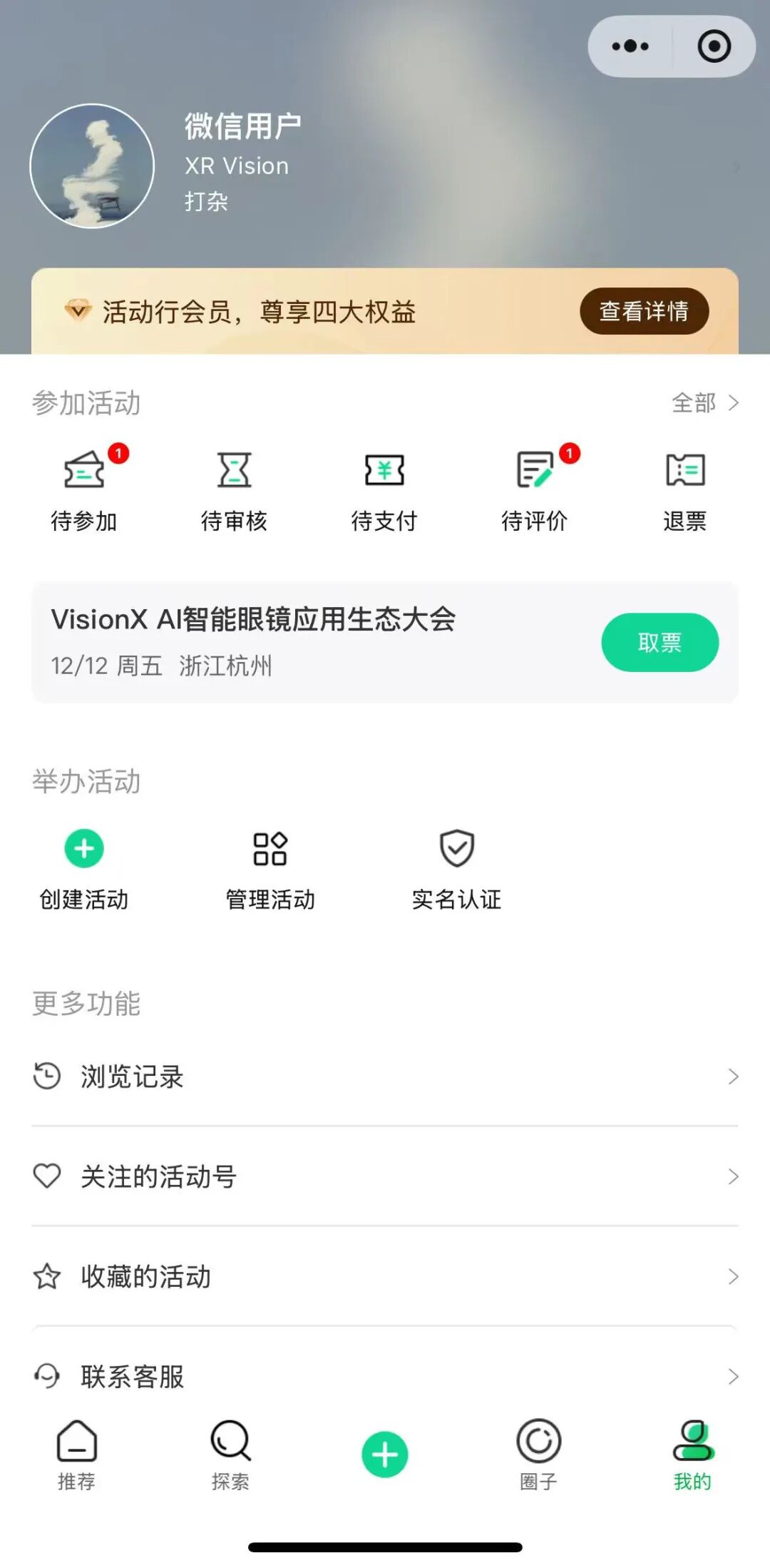
Task: Open 联系客服 support
Action: tap(385, 1376)
